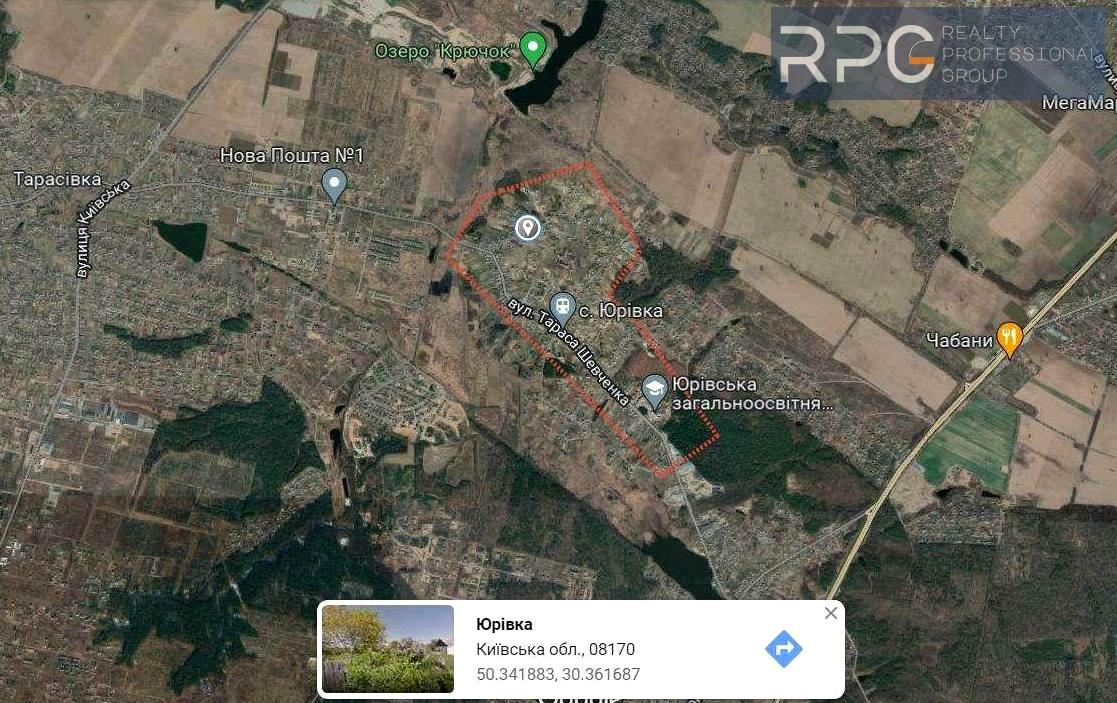Close the Юрівка place info card

(831, 613)
